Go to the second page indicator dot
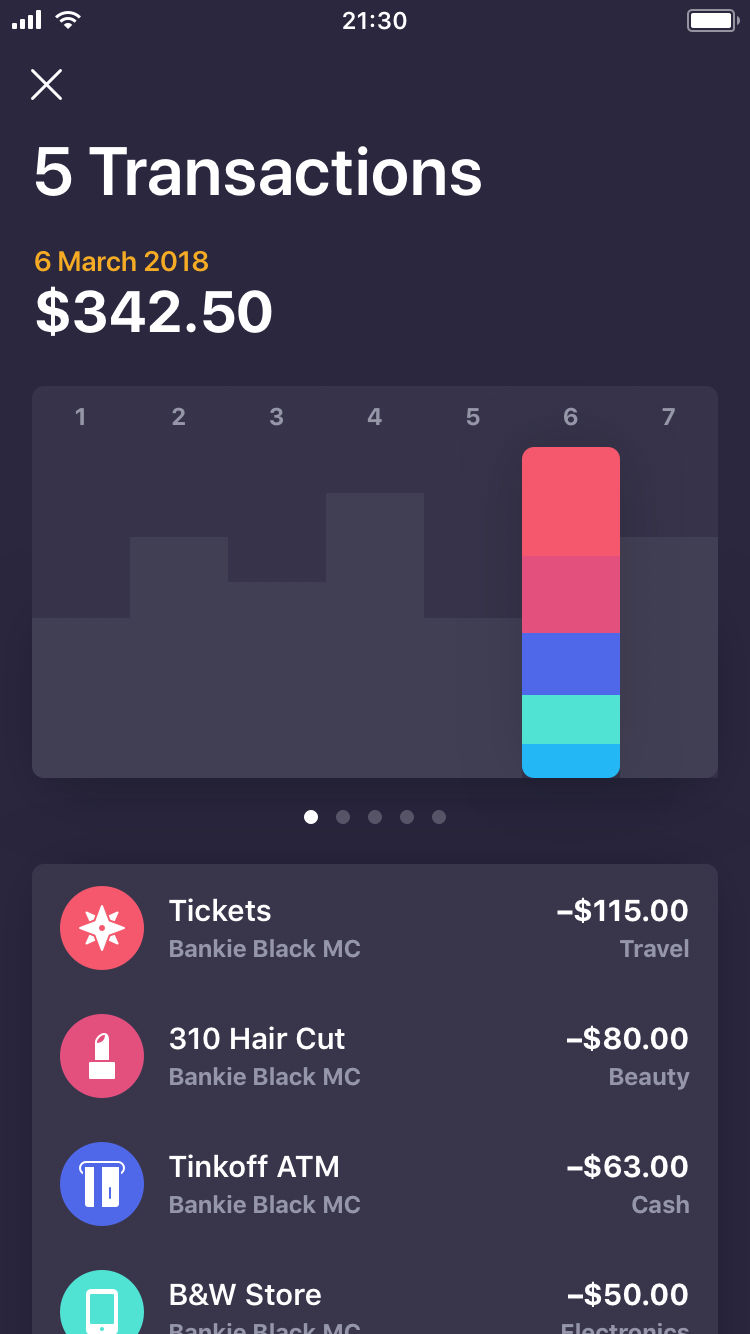This screenshot has width=750, height=1334. coord(343,817)
